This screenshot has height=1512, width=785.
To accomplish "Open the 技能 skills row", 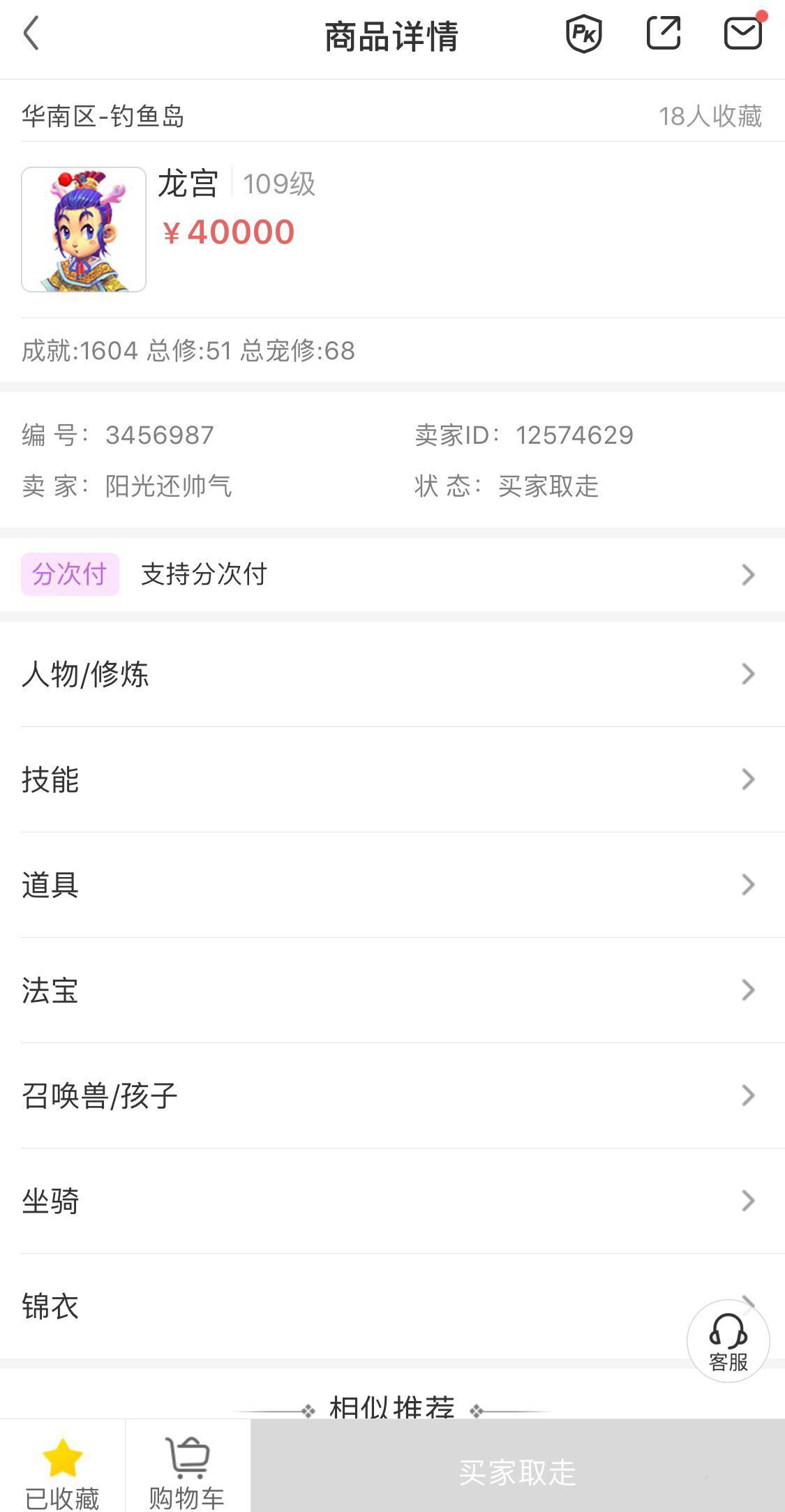I will tap(392, 779).
